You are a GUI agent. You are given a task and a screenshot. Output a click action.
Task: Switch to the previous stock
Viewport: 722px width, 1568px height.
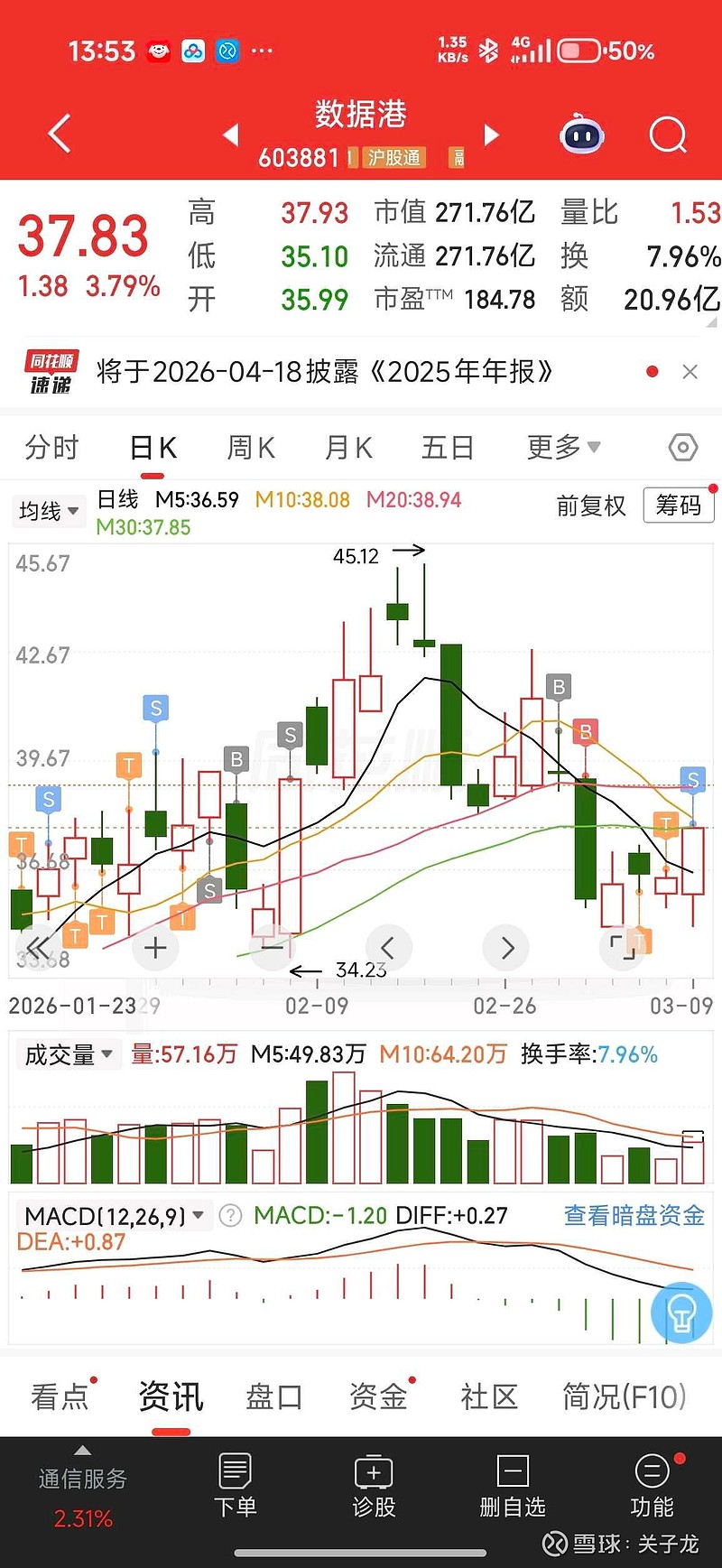point(231,135)
